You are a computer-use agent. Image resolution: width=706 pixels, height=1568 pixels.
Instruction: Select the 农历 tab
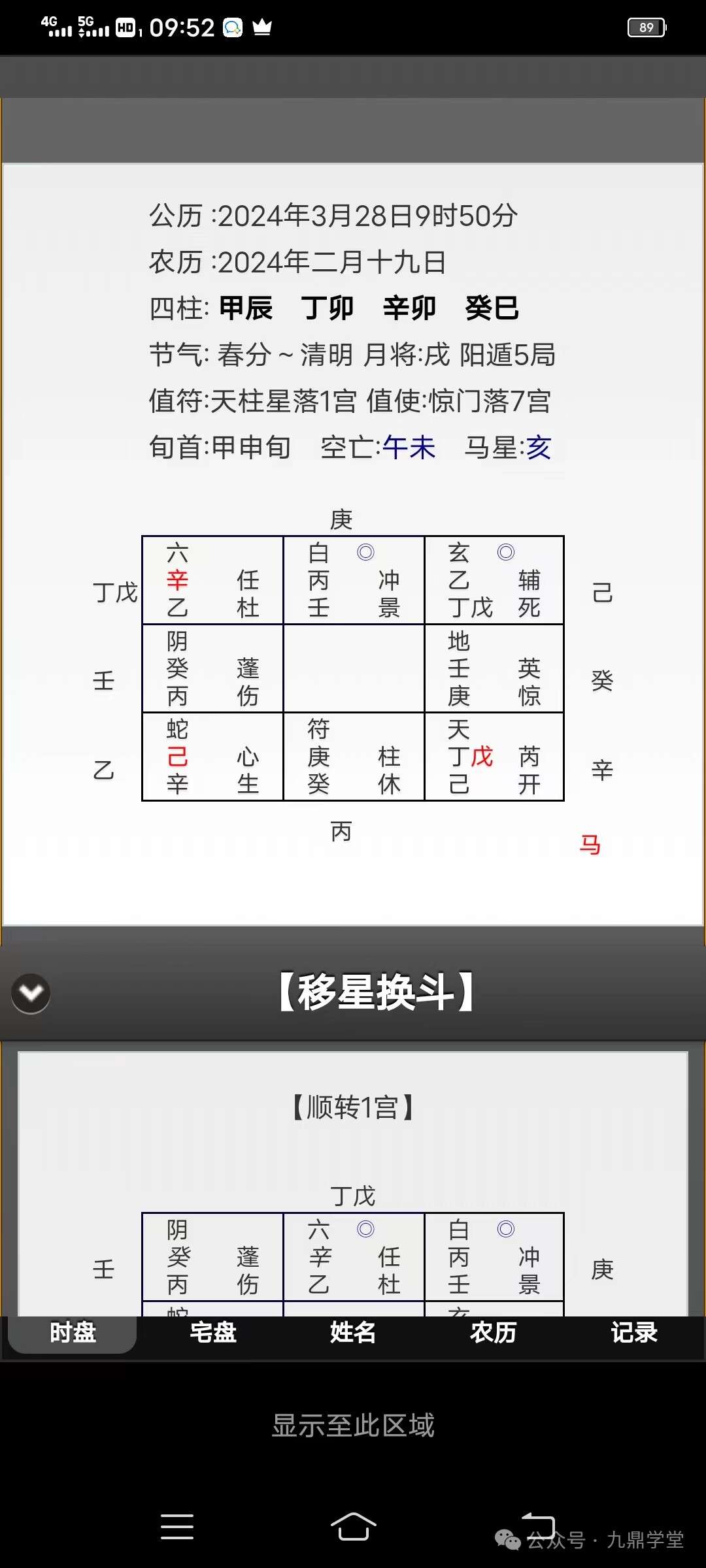coord(494,1333)
